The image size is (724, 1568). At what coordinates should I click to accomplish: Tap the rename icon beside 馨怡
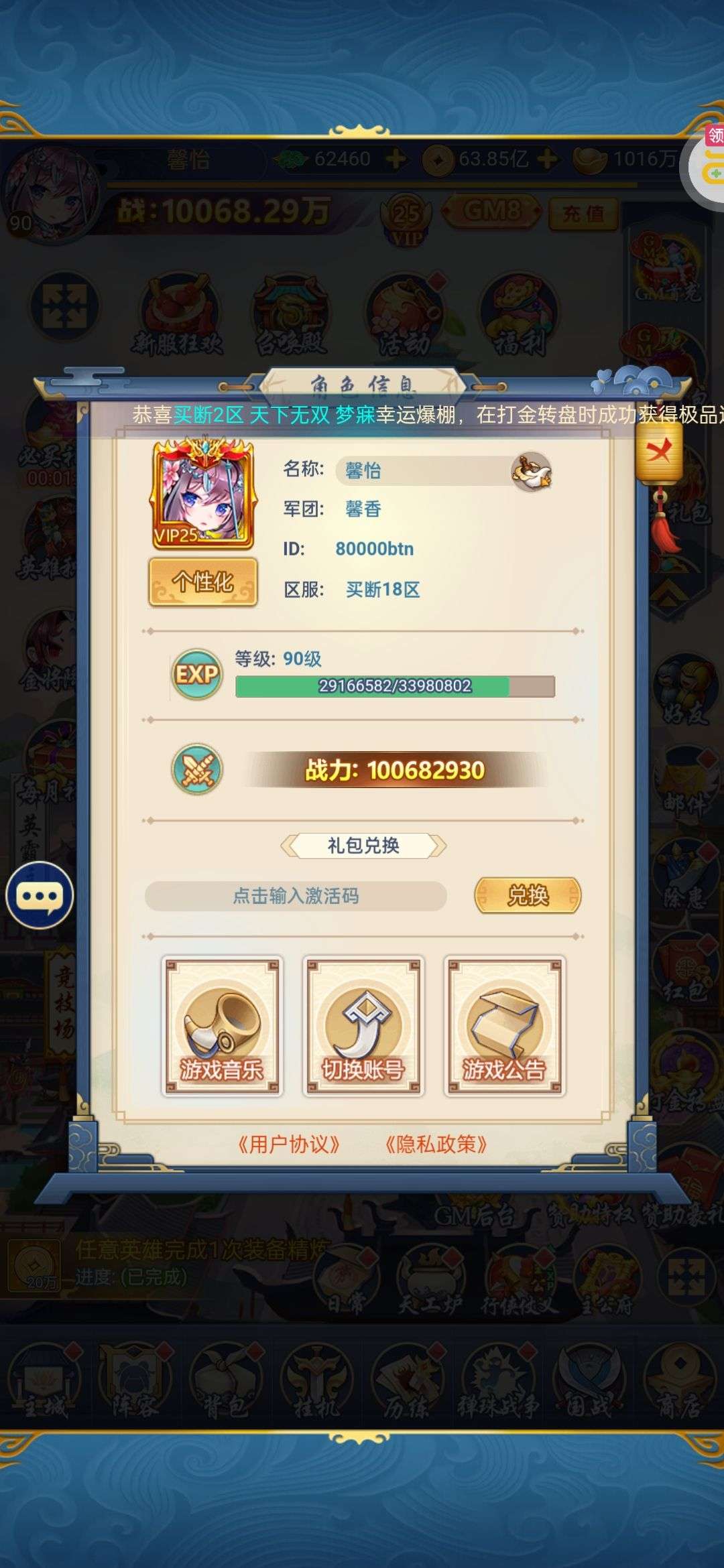pos(532,471)
